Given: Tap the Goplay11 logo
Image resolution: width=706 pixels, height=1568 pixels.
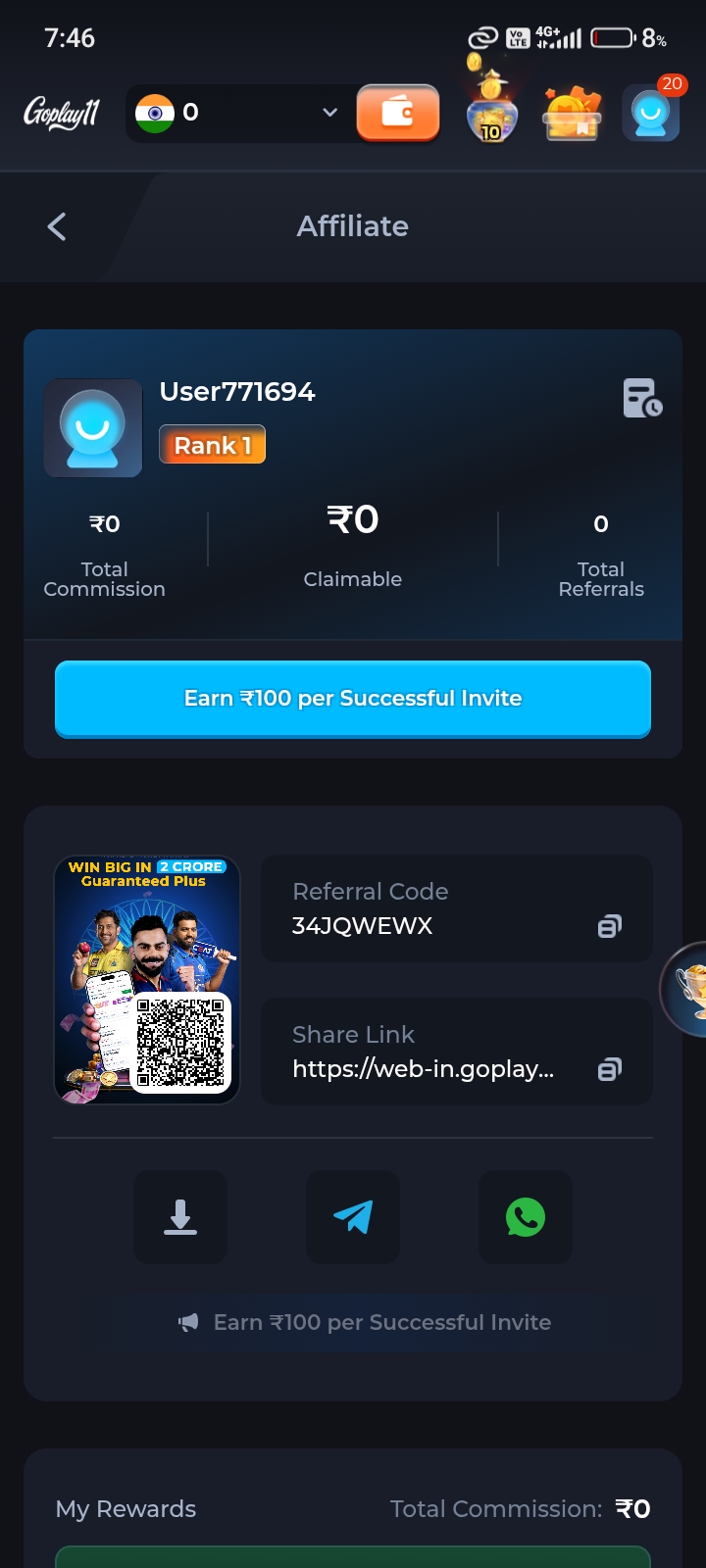Looking at the screenshot, I should pyautogui.click(x=62, y=114).
